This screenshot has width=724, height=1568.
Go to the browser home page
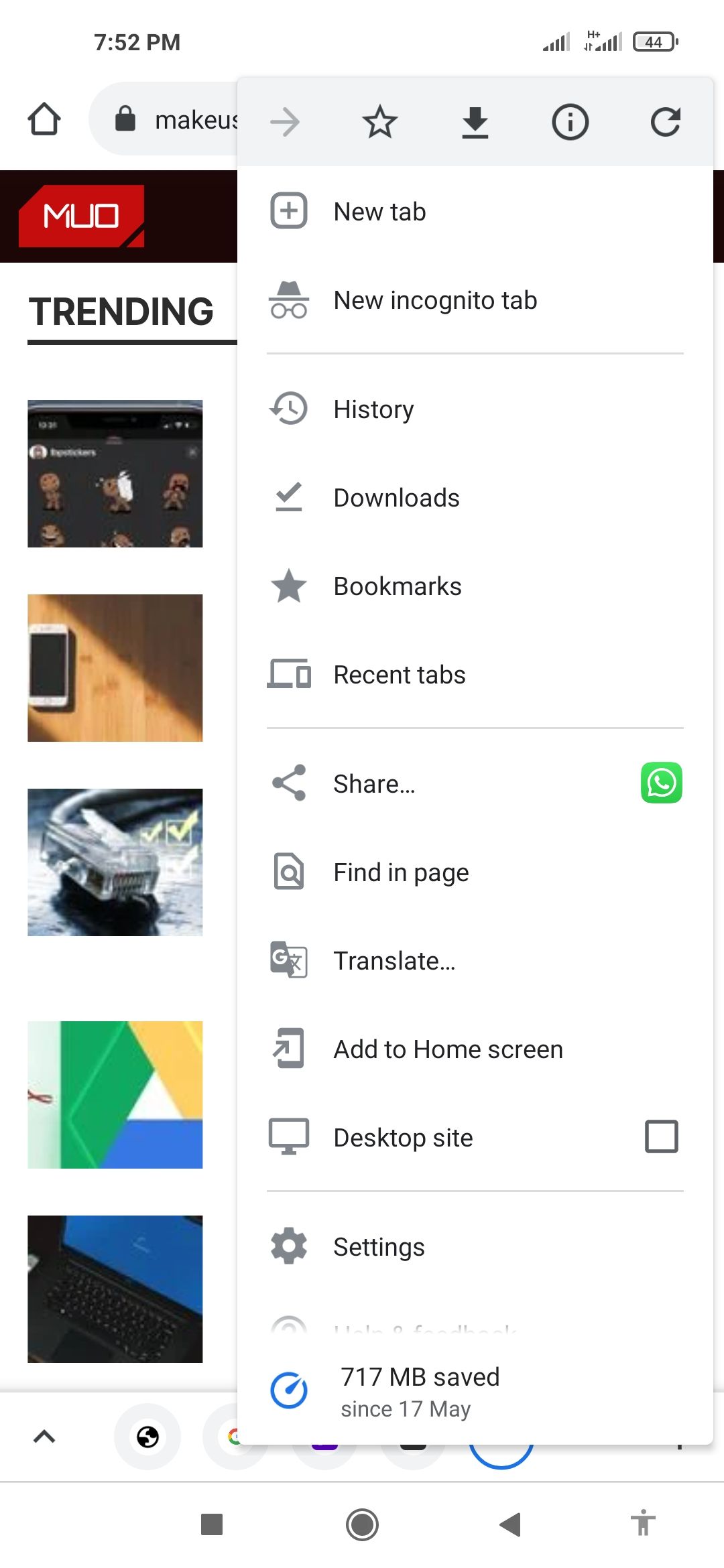(44, 119)
